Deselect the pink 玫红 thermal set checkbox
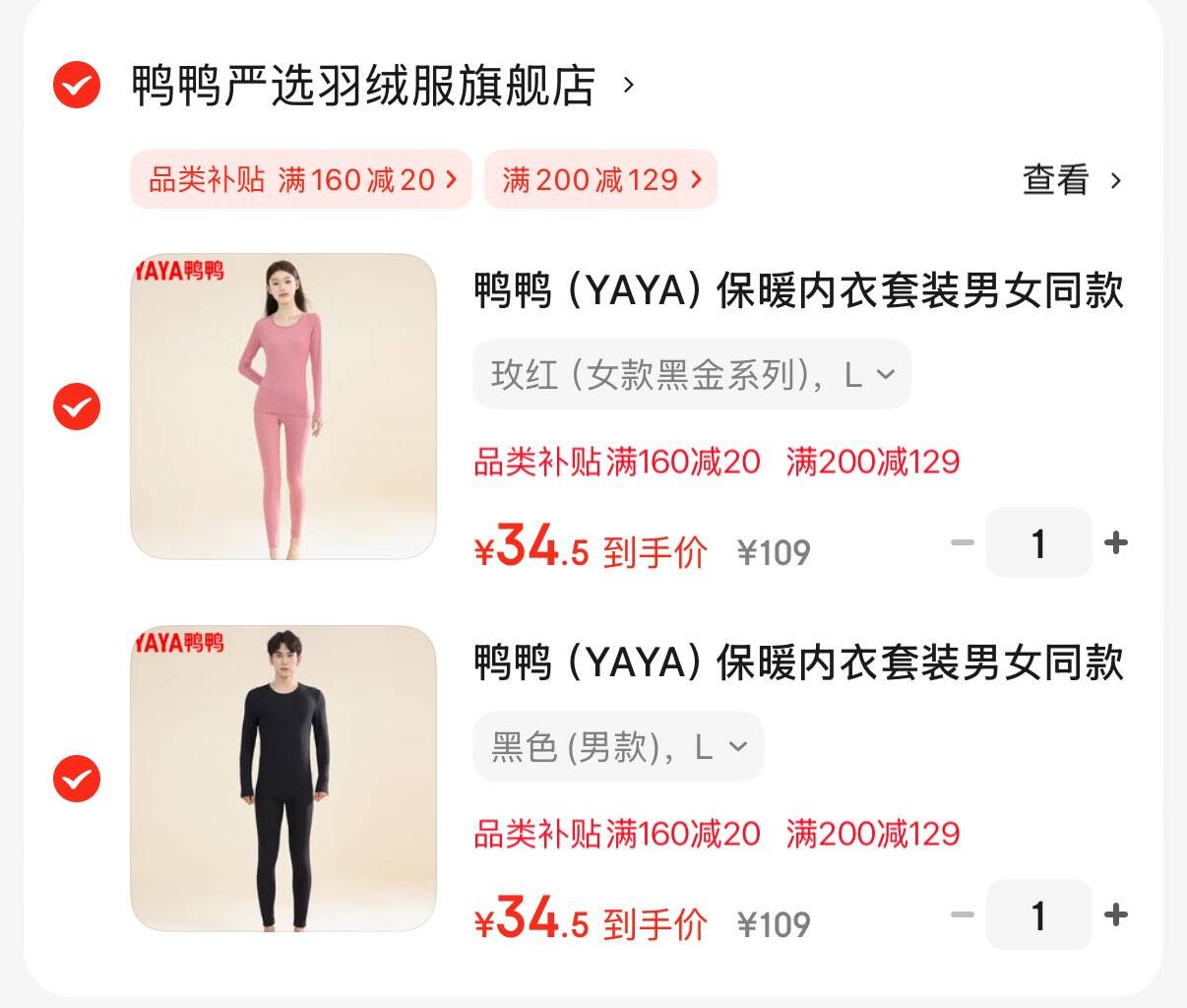Screen dimensions: 1187x1008 click(x=76, y=406)
